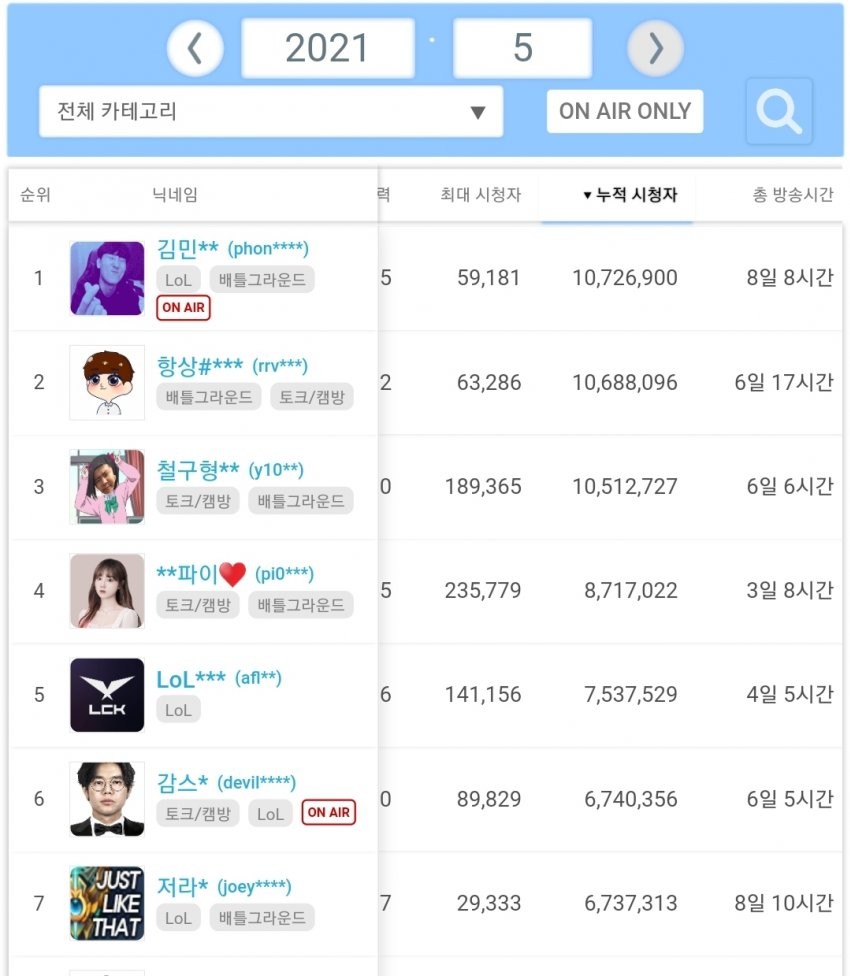This screenshot has width=850, height=976.
Task: Open streamer 저라* profile
Action: coord(182,886)
